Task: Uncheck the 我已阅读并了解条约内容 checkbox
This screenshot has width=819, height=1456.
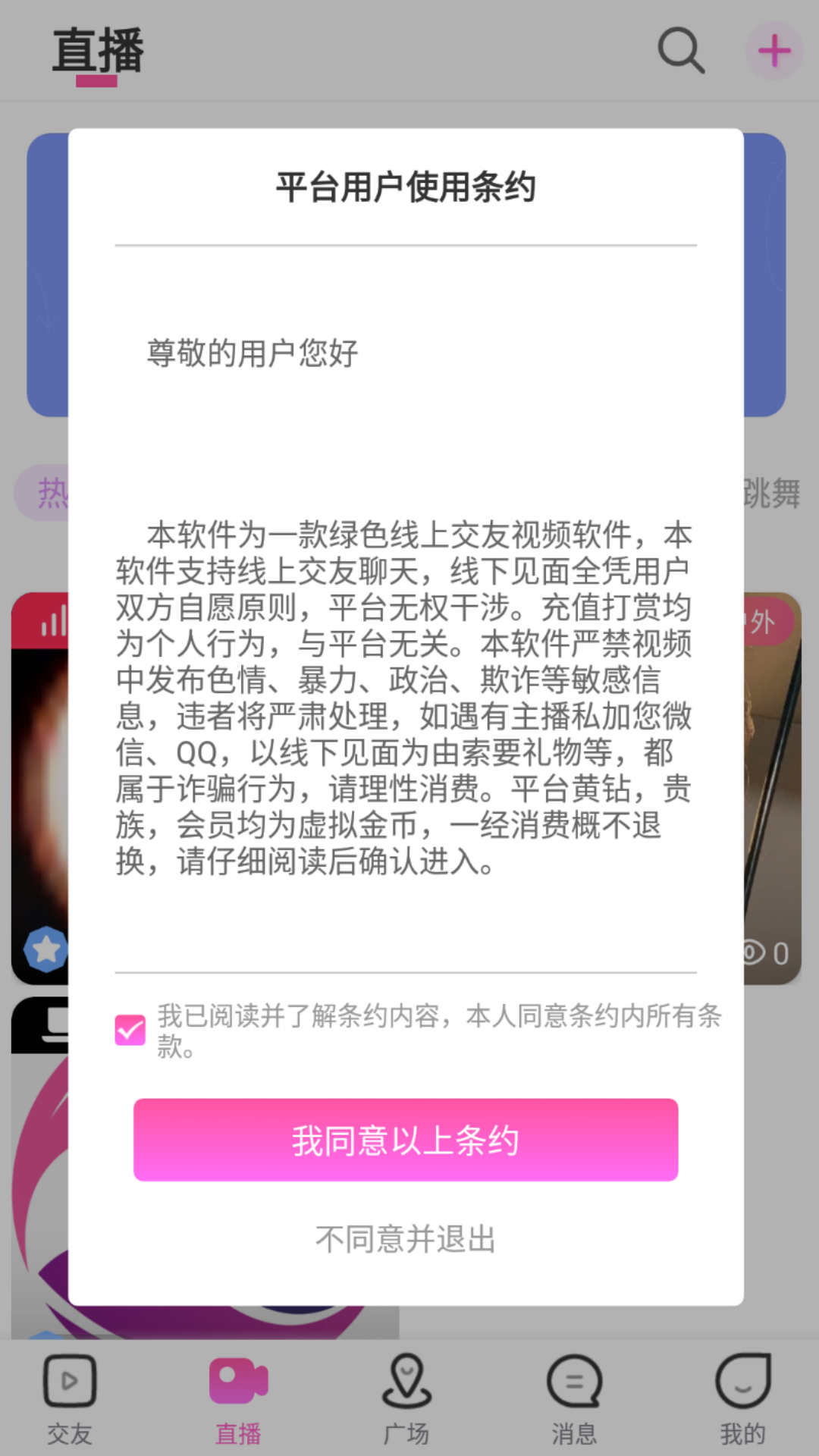Action: pos(130,1030)
